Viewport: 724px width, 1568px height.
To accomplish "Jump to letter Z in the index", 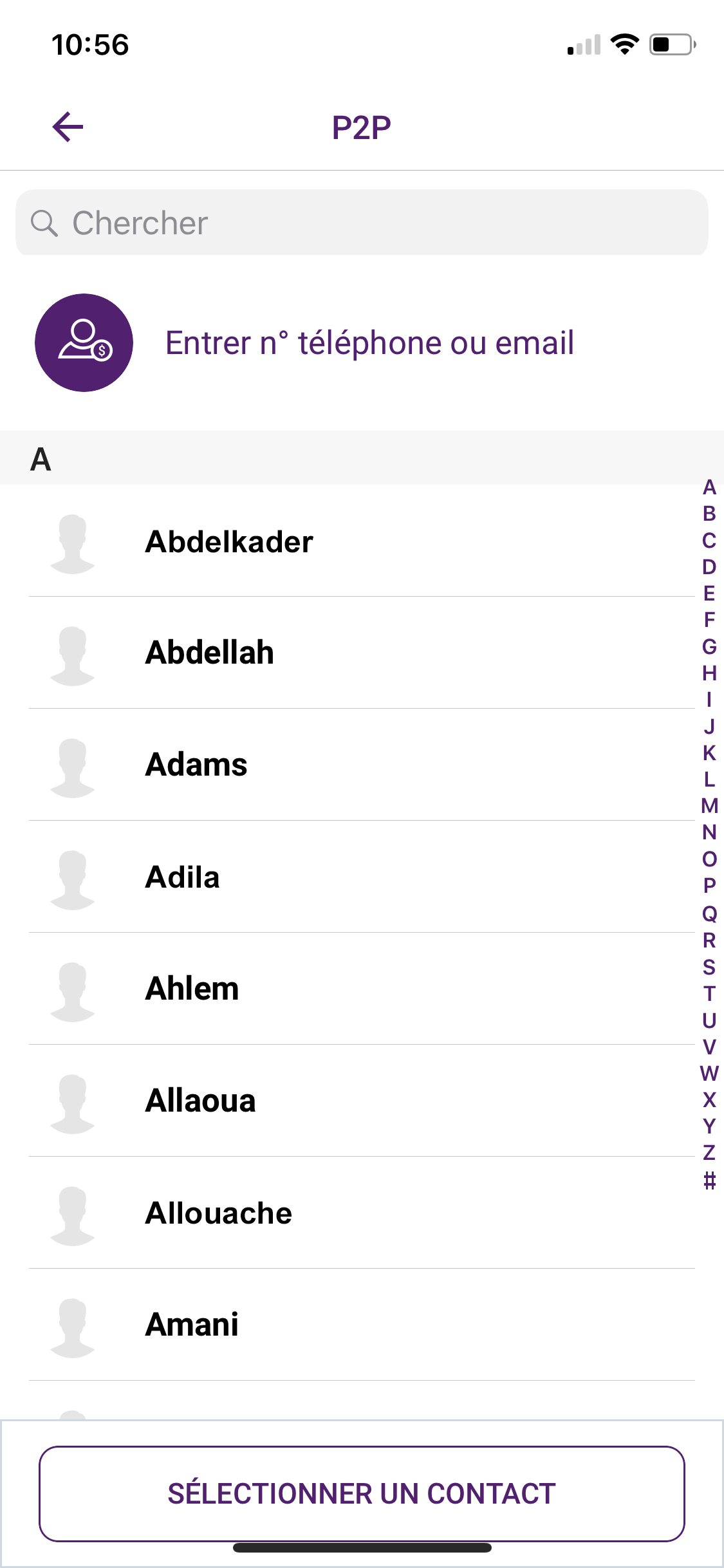I will point(709,1153).
